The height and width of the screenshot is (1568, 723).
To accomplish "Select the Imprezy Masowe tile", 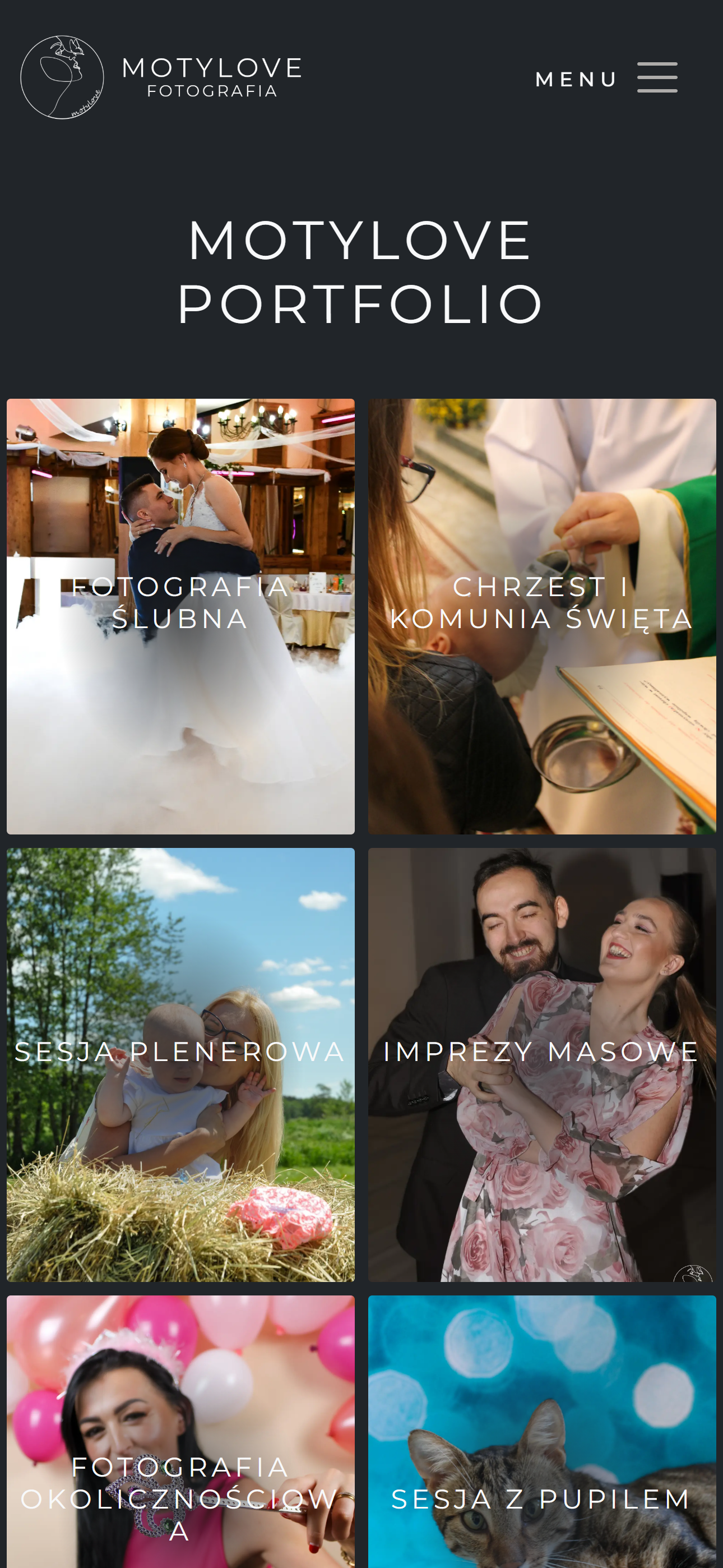I will point(541,1064).
